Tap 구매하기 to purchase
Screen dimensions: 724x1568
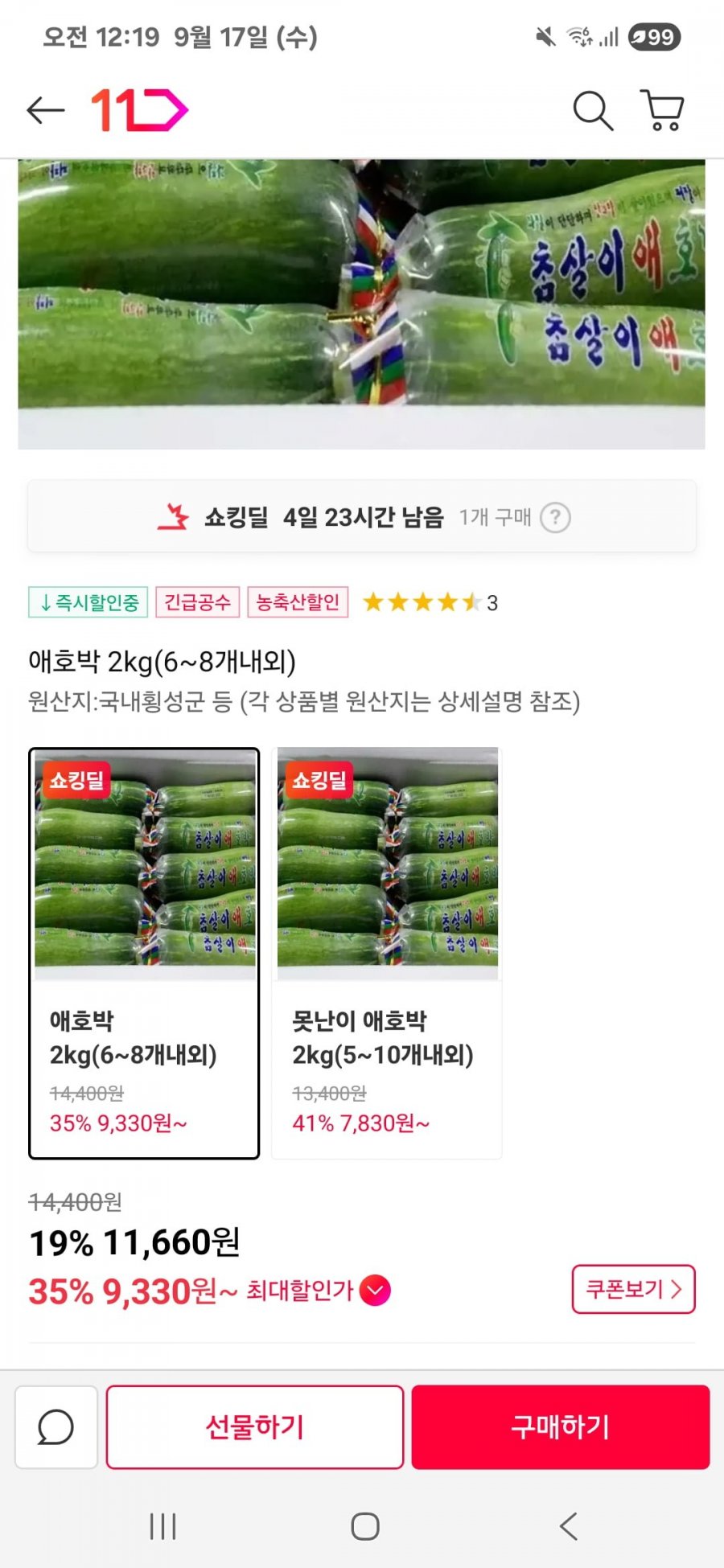pos(561,1427)
